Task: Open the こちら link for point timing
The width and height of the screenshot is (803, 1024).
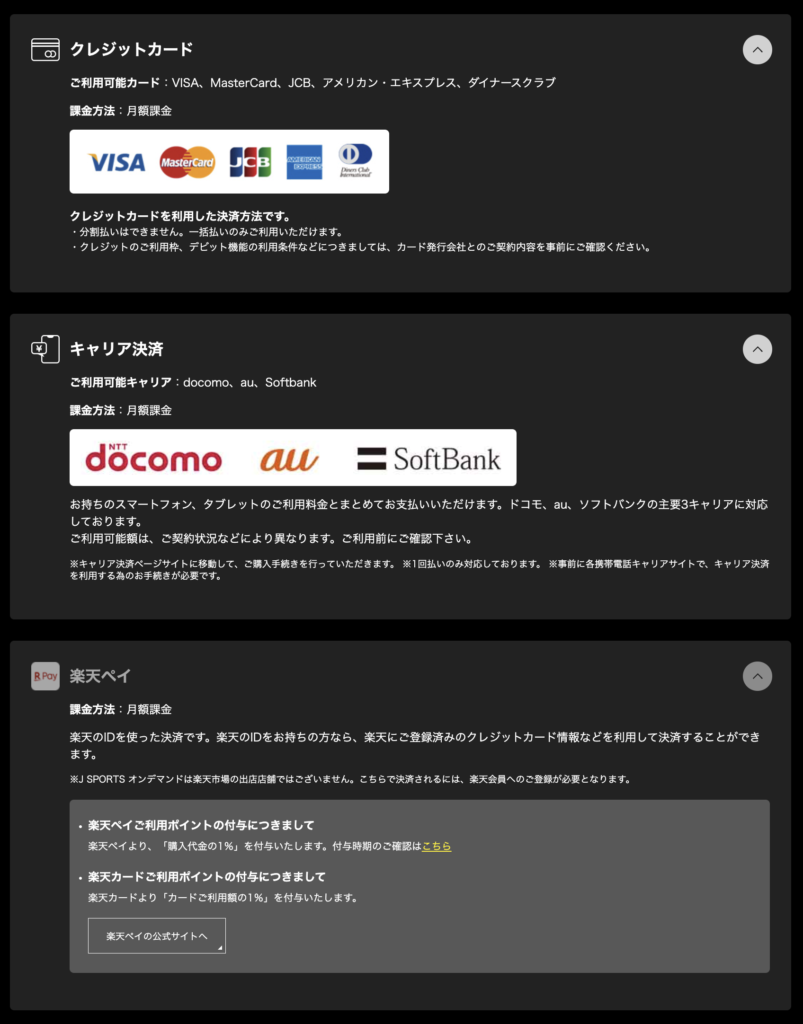Action: coord(436,846)
